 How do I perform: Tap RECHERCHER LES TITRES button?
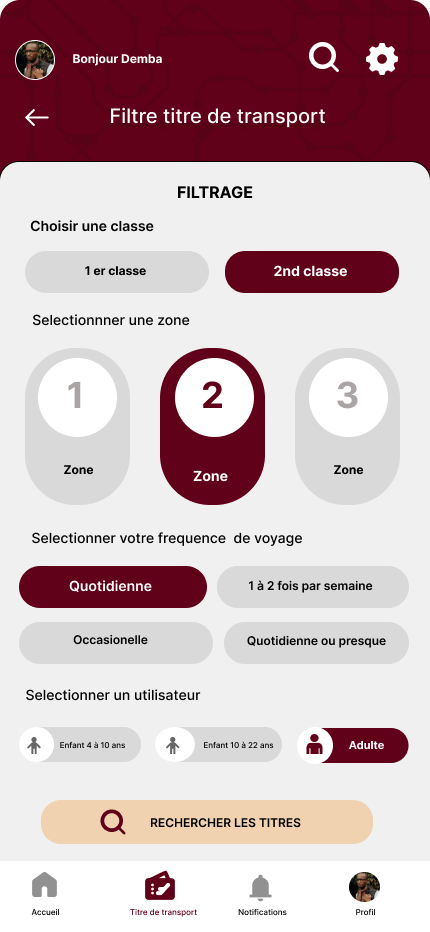[207, 822]
